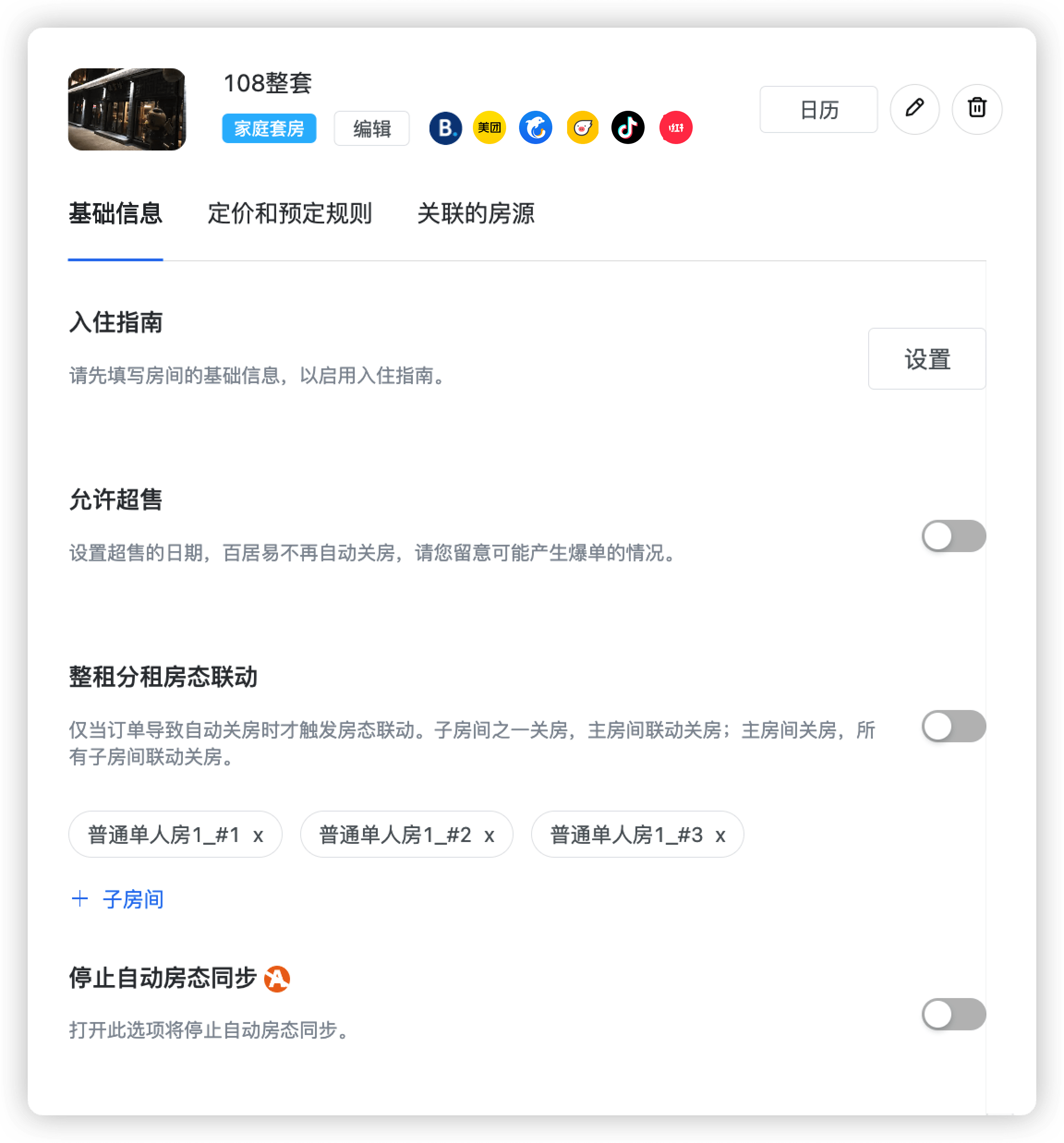
Task: Click the 设置 button for 入住指南
Action: 926,358
